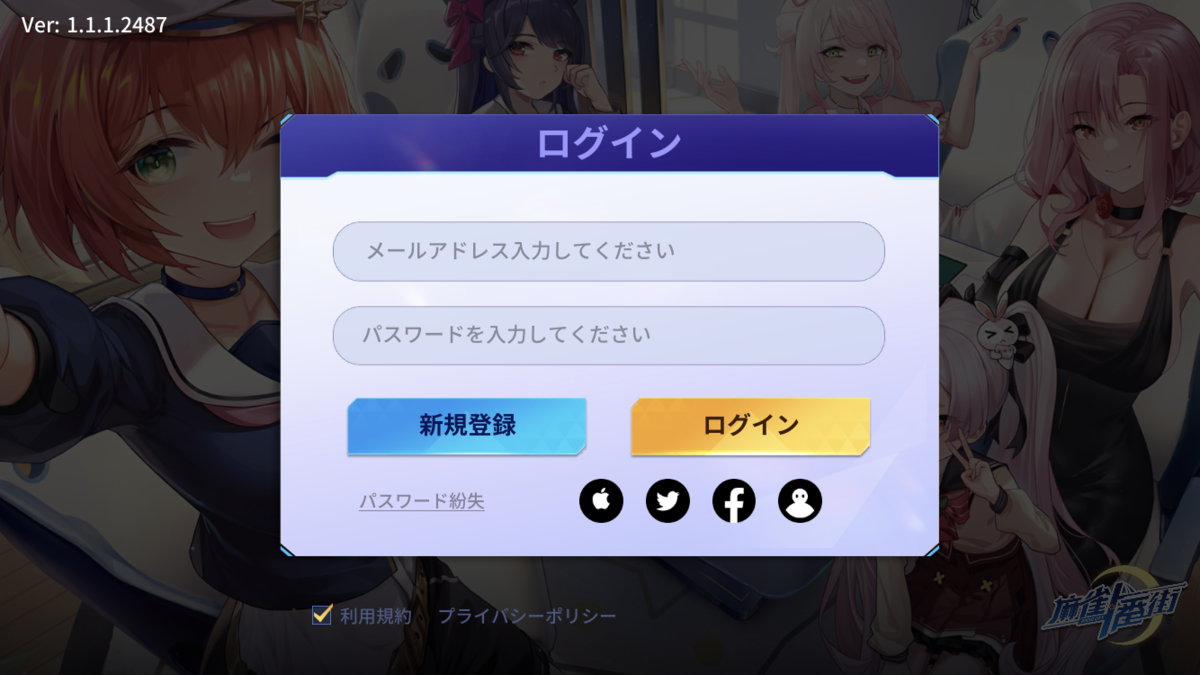
Task: Open the パスワード紛失 forgot password link
Action: pos(421,501)
